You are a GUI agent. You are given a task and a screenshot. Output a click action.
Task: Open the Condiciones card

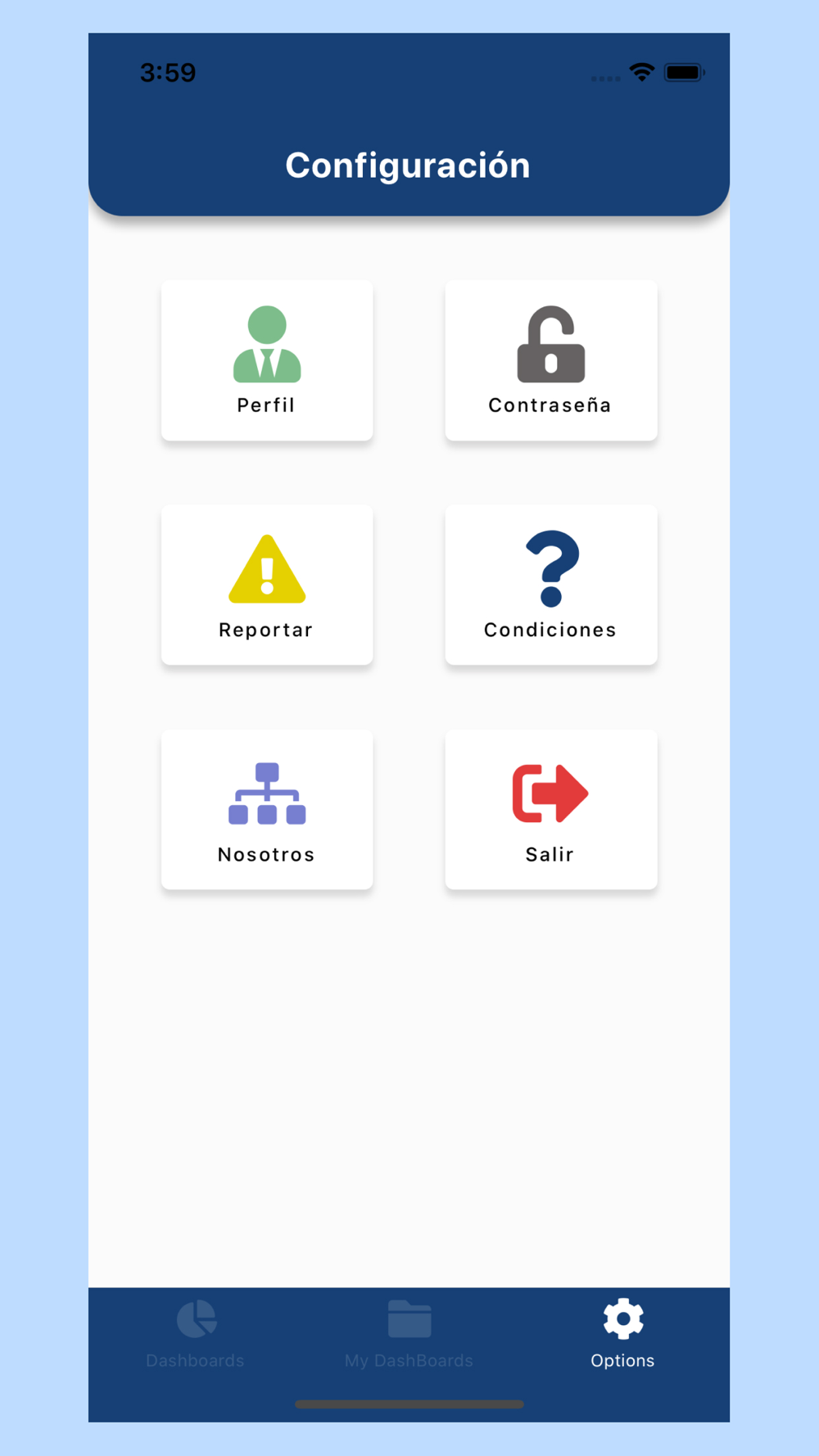click(x=551, y=585)
